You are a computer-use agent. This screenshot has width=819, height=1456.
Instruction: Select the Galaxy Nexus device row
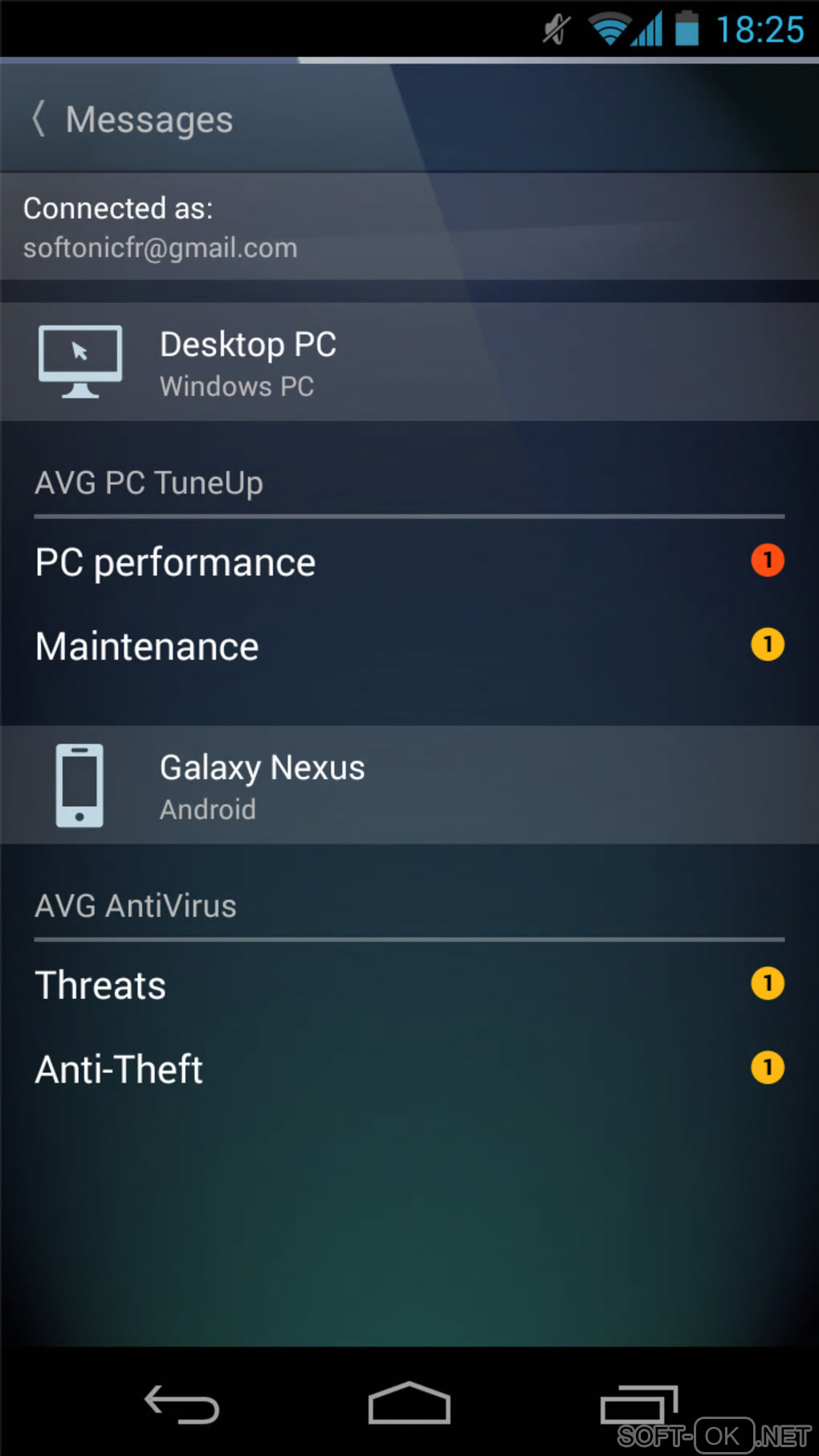click(x=408, y=785)
